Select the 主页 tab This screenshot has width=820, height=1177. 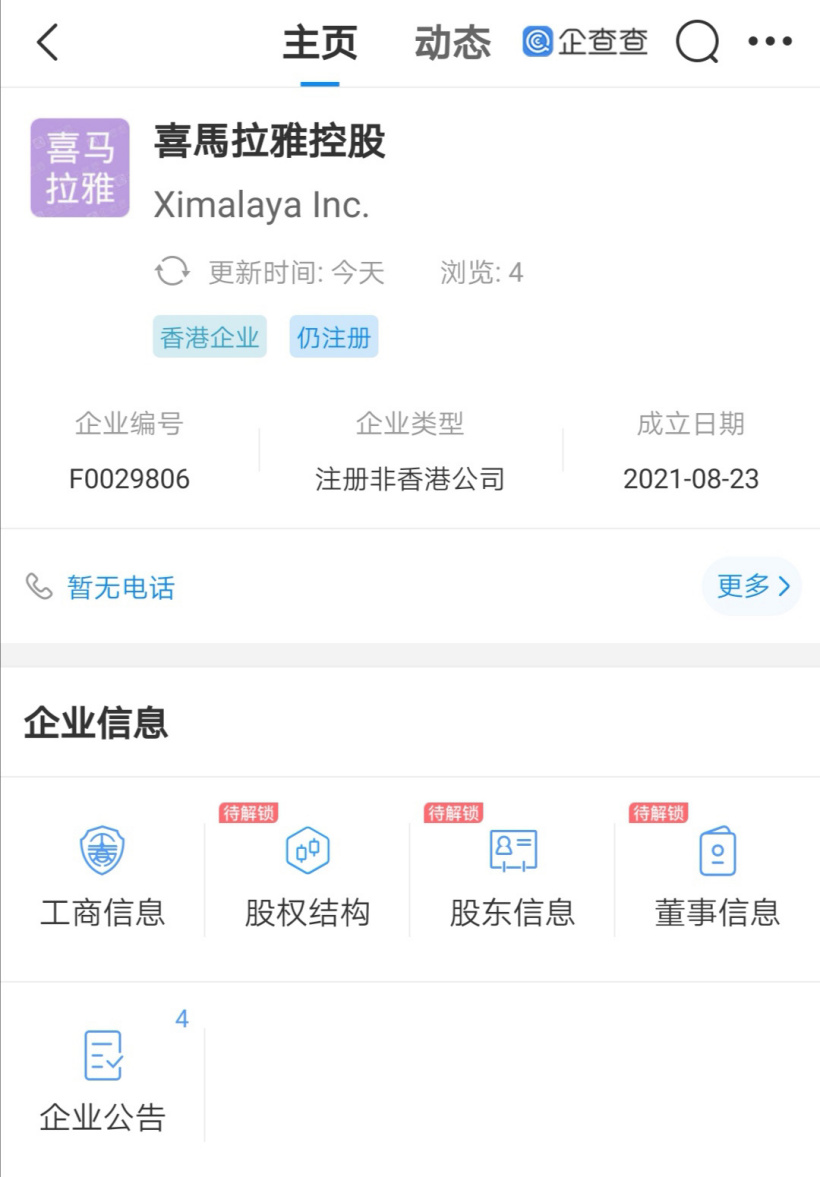[x=320, y=43]
